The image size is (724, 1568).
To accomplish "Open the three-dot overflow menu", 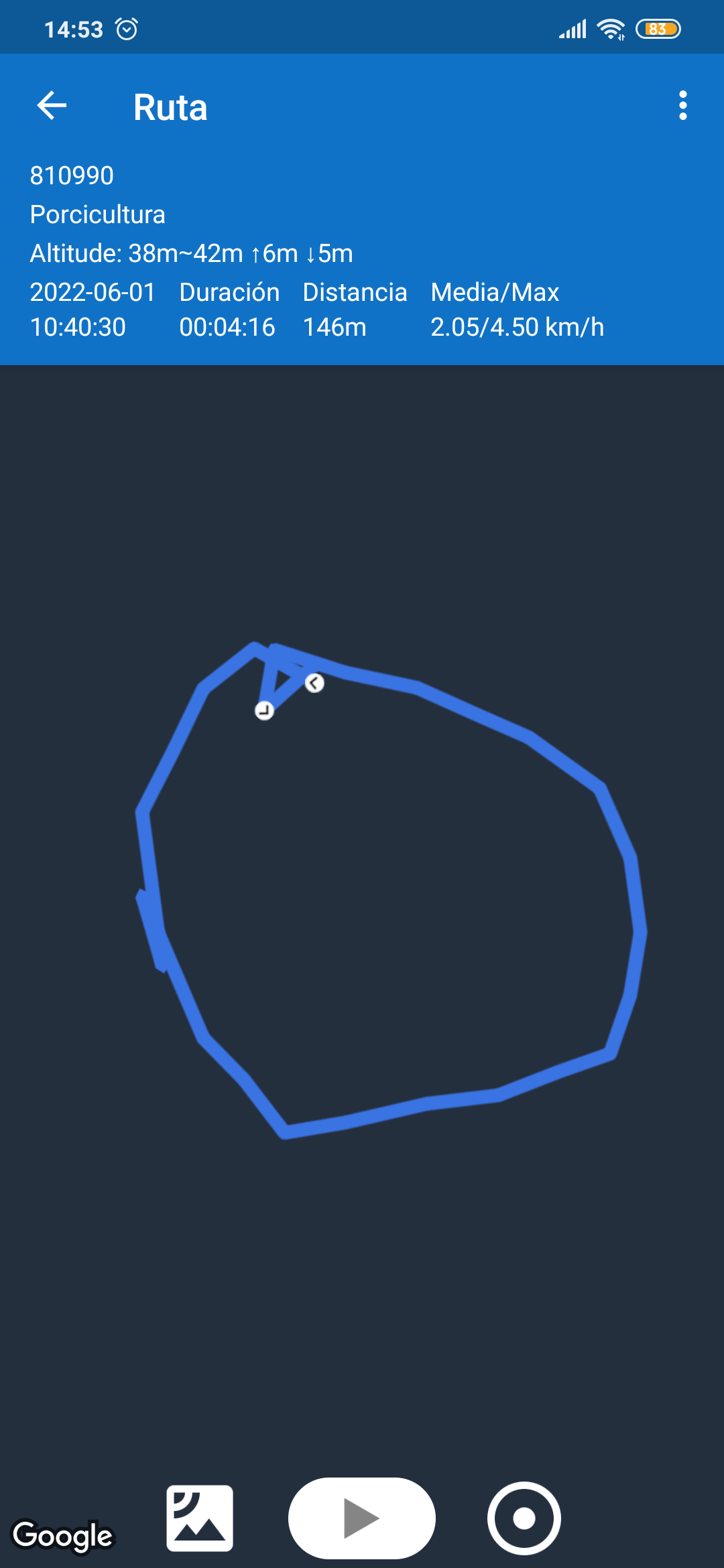I will 682,106.
